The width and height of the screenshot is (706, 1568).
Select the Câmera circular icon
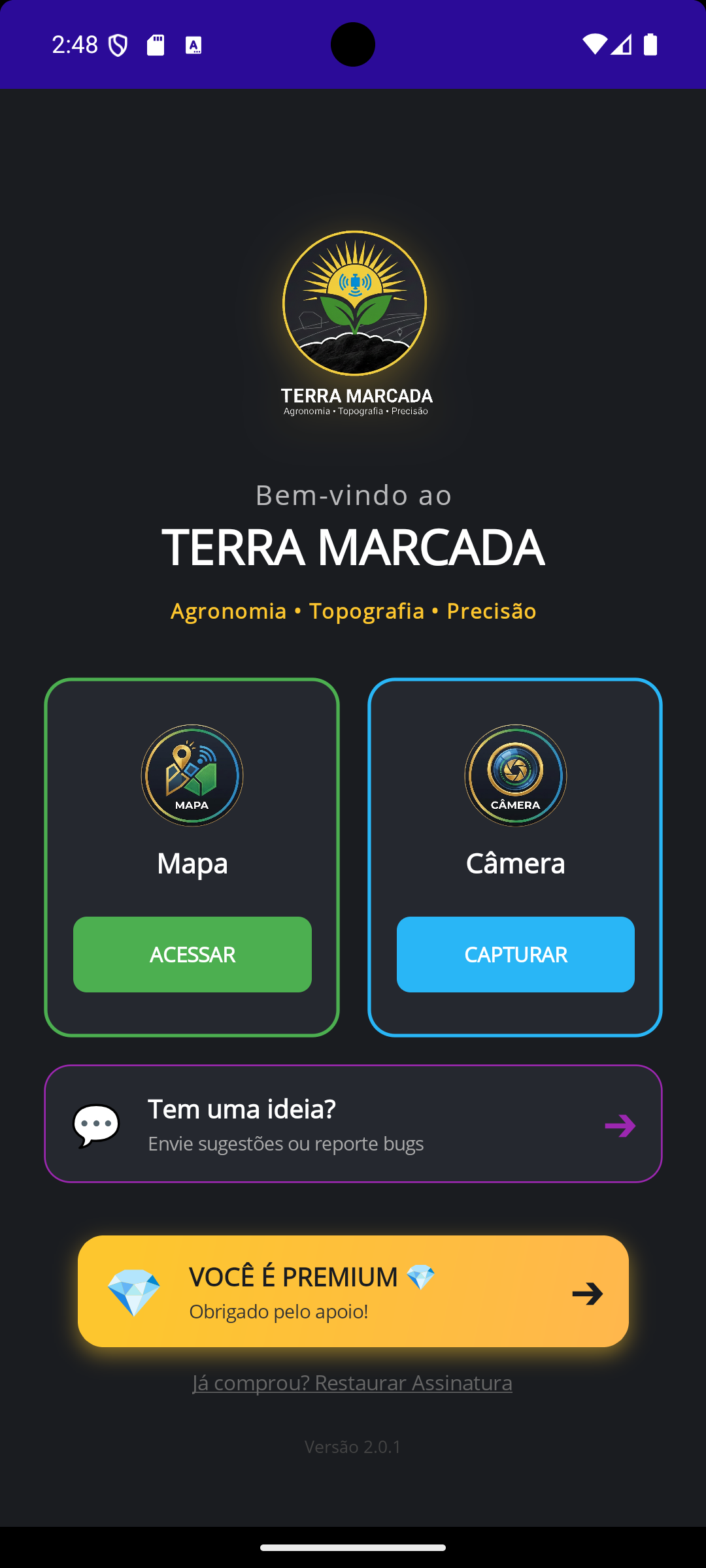point(515,776)
